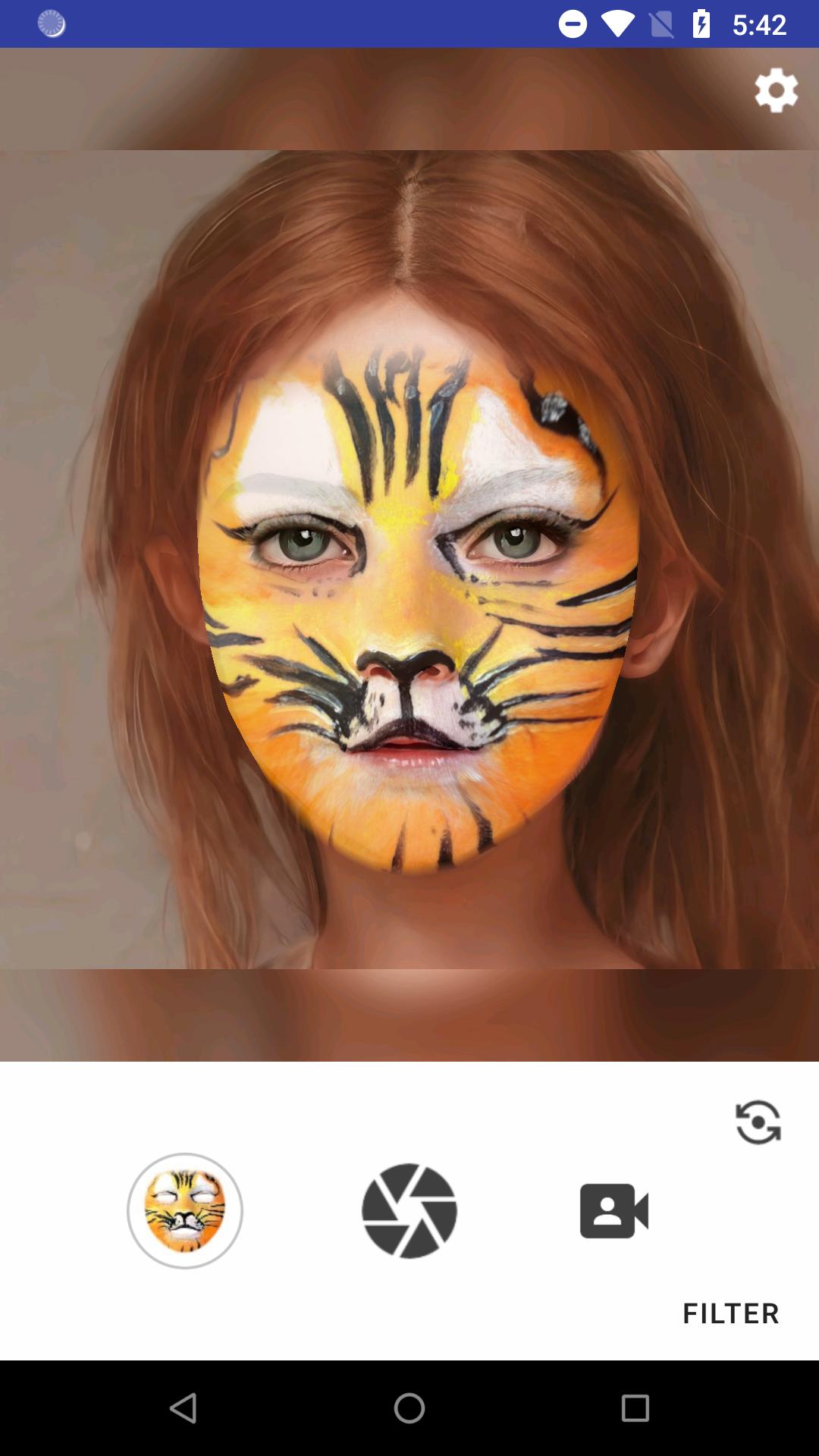
Task: Go back using the system back button
Action: click(x=184, y=1408)
